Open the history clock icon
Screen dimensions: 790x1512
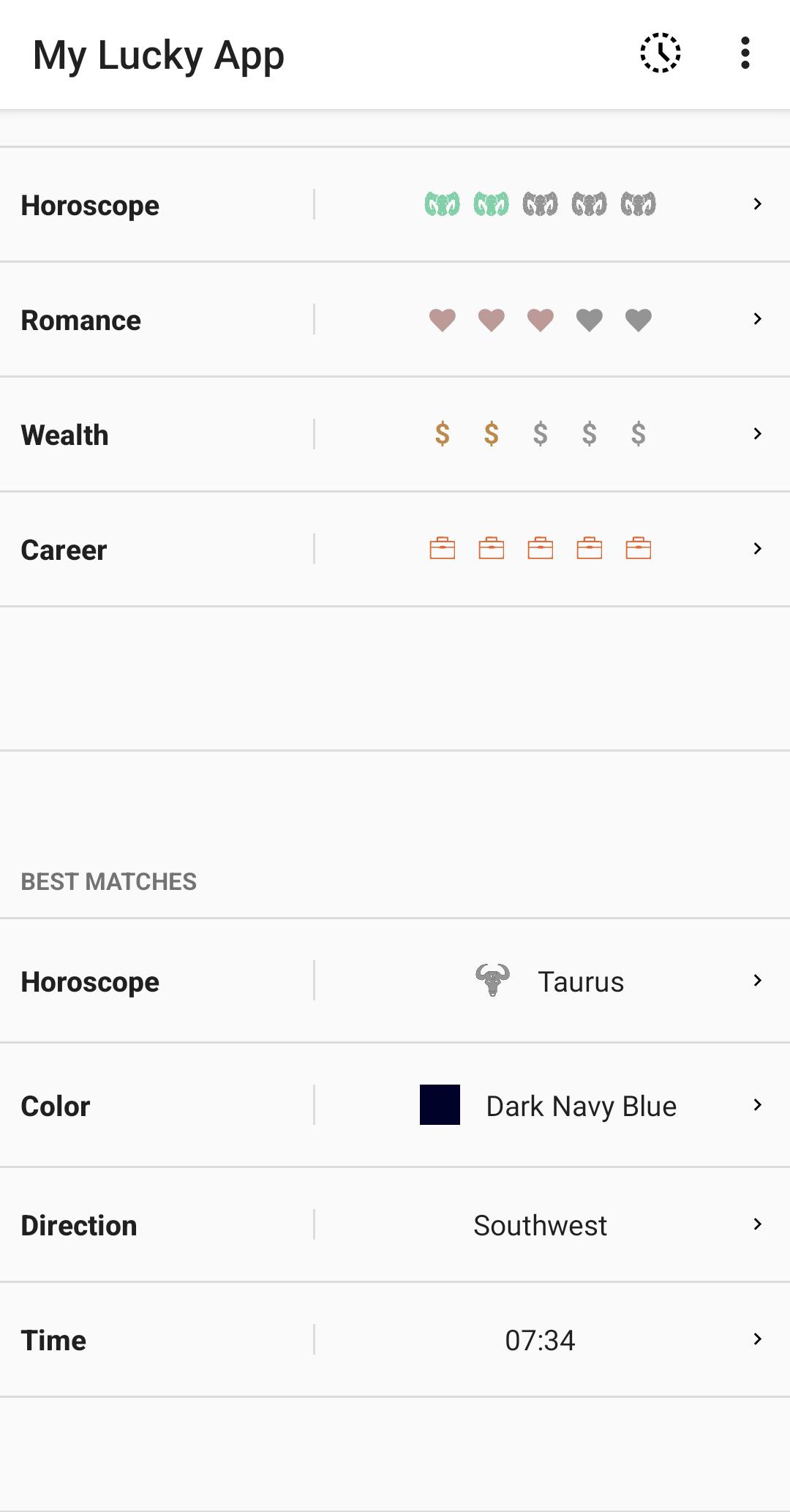click(660, 53)
